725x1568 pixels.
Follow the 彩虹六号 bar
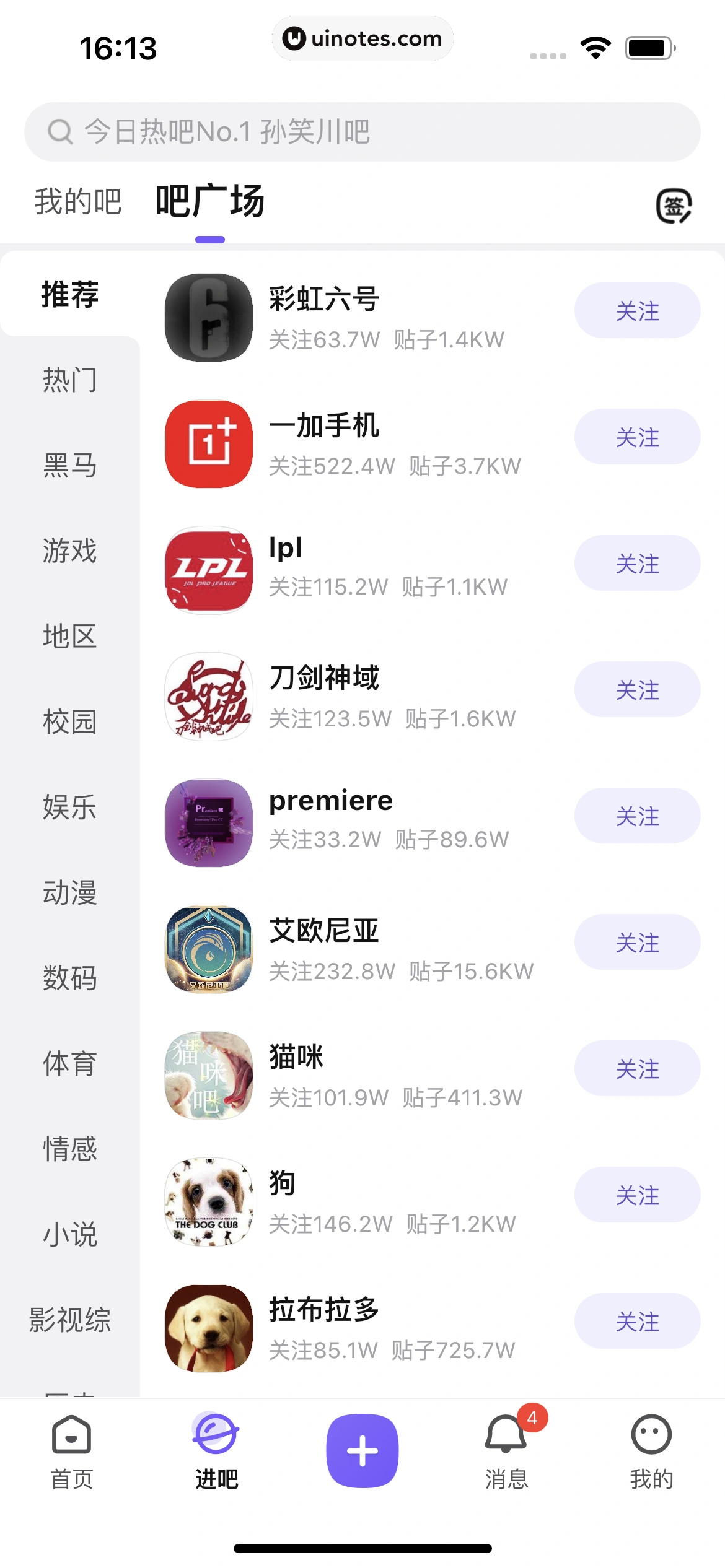tap(637, 311)
